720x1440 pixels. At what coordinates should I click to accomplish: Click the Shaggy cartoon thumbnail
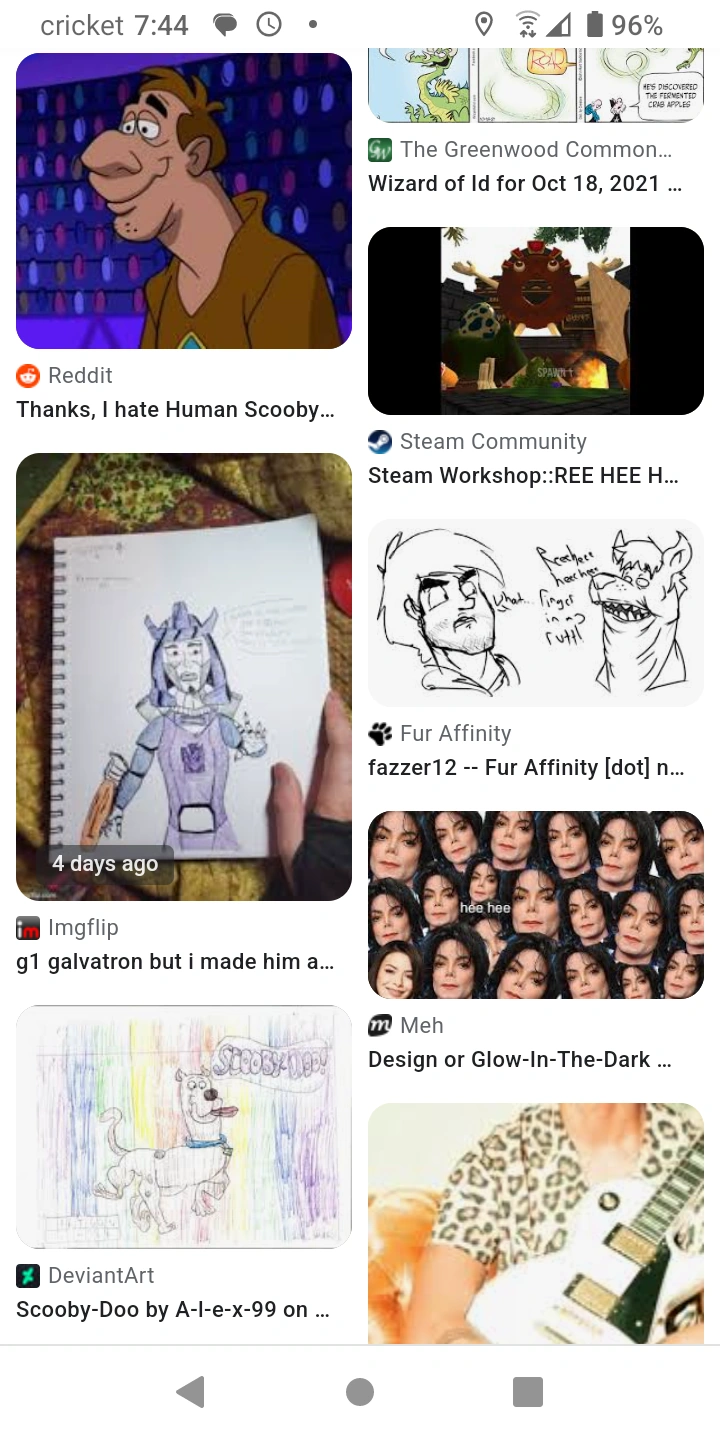(x=183, y=201)
